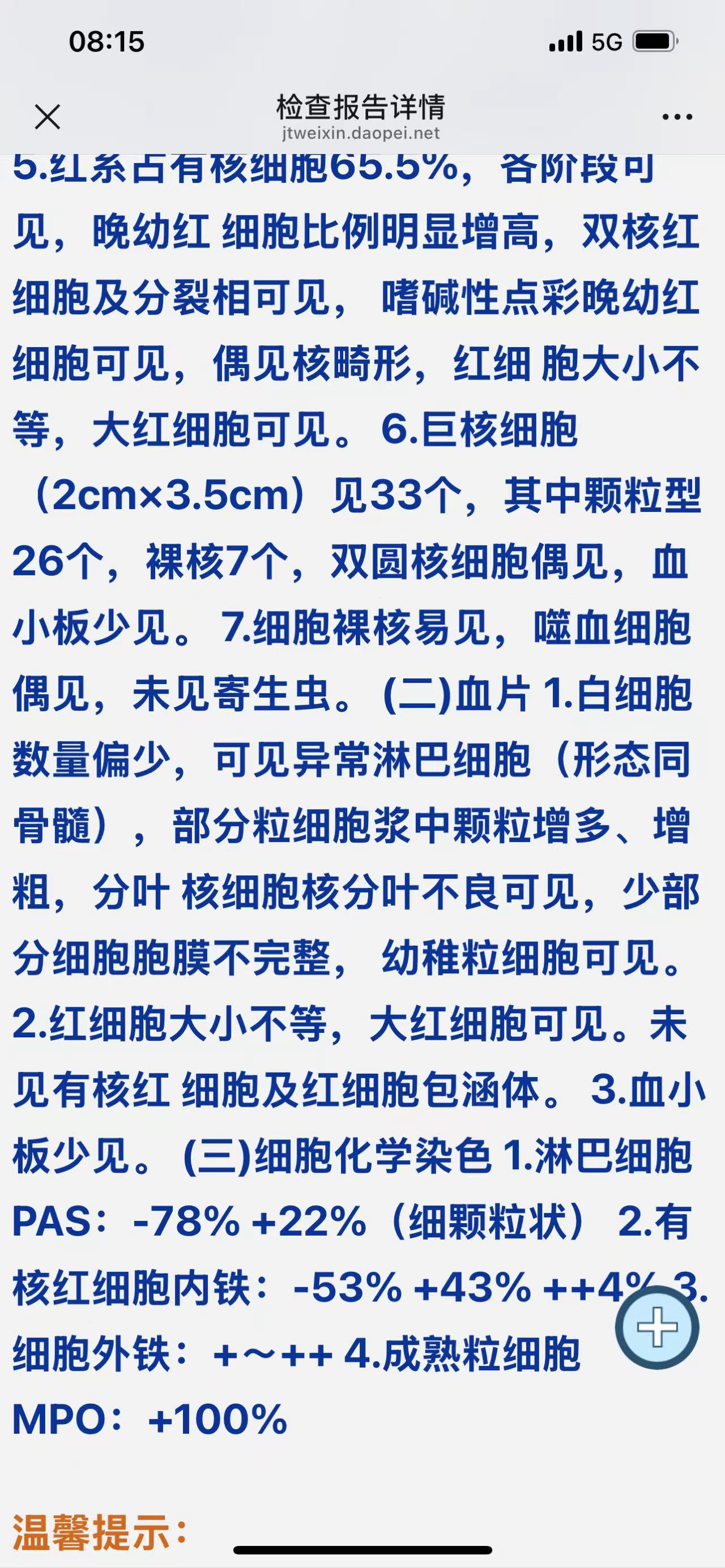
Task: Close the report detail page
Action: (x=48, y=117)
